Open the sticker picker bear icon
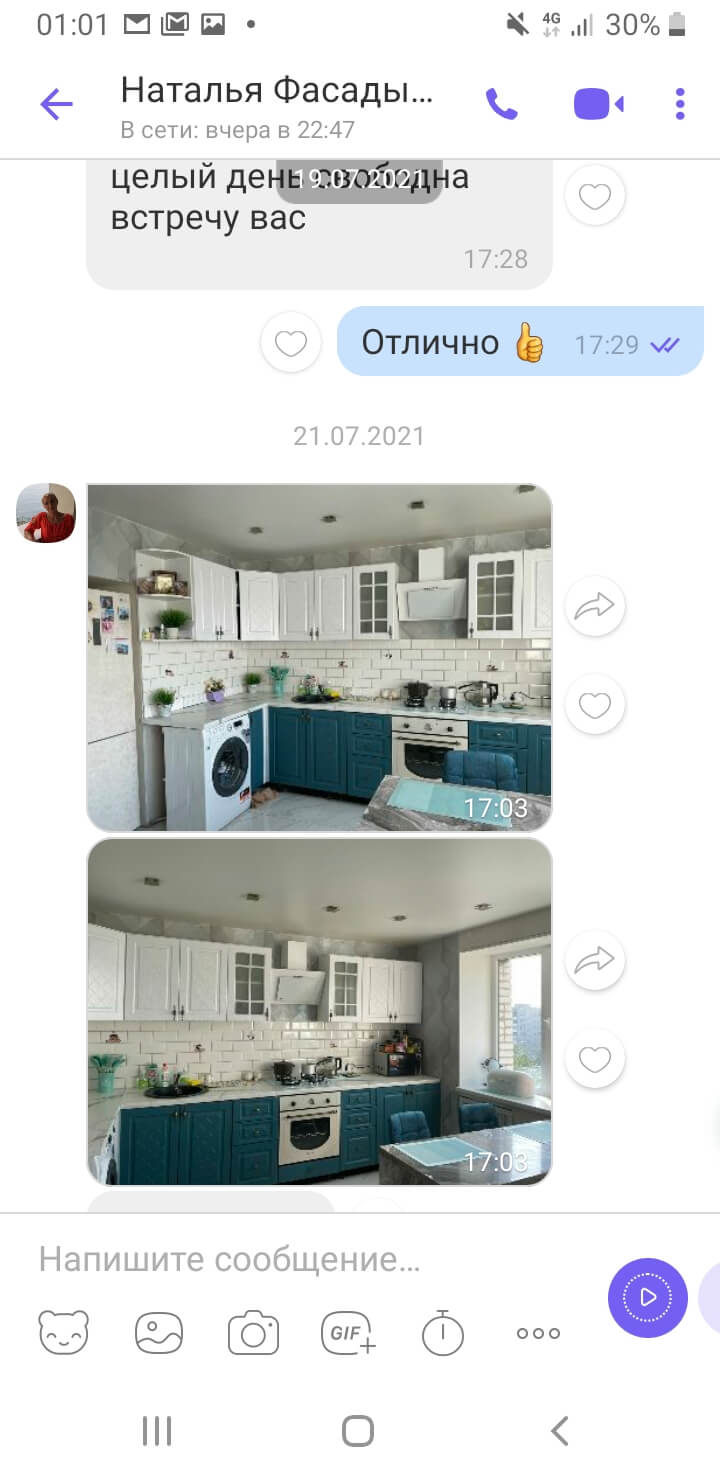The height and width of the screenshot is (1480, 720). pos(64,1332)
